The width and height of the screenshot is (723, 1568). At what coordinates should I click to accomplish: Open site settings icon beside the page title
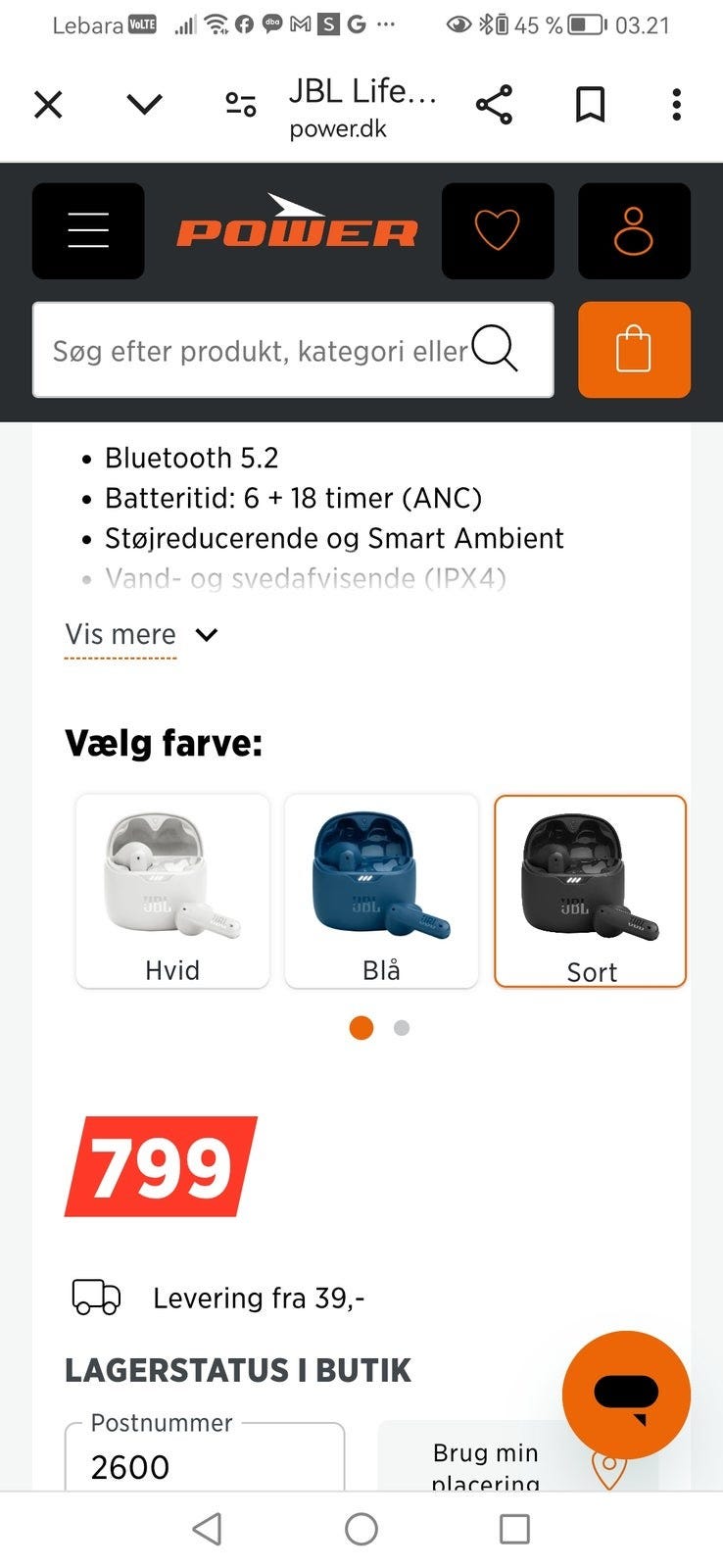click(240, 104)
